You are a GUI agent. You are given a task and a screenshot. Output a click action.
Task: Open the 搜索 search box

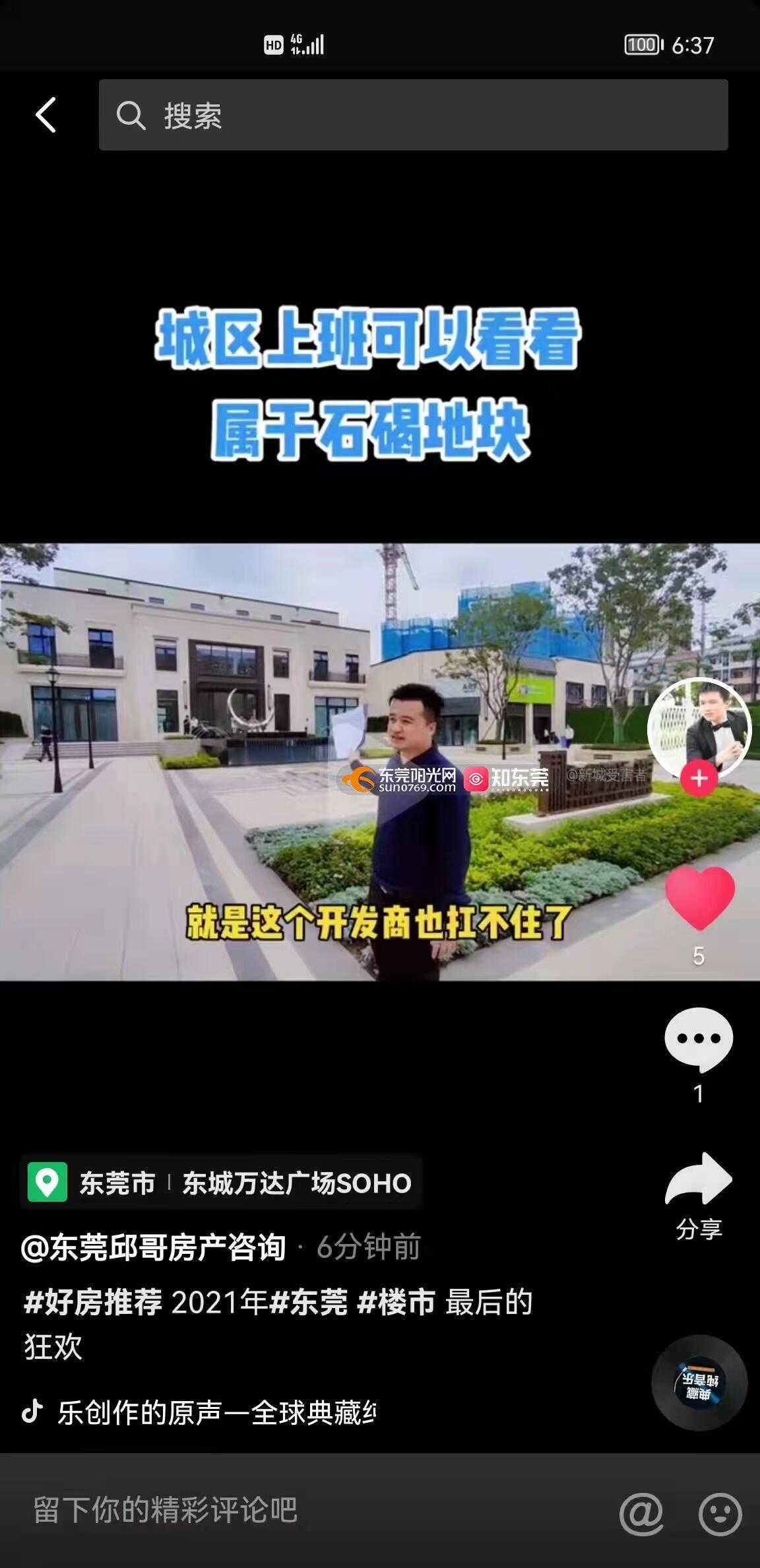(413, 115)
